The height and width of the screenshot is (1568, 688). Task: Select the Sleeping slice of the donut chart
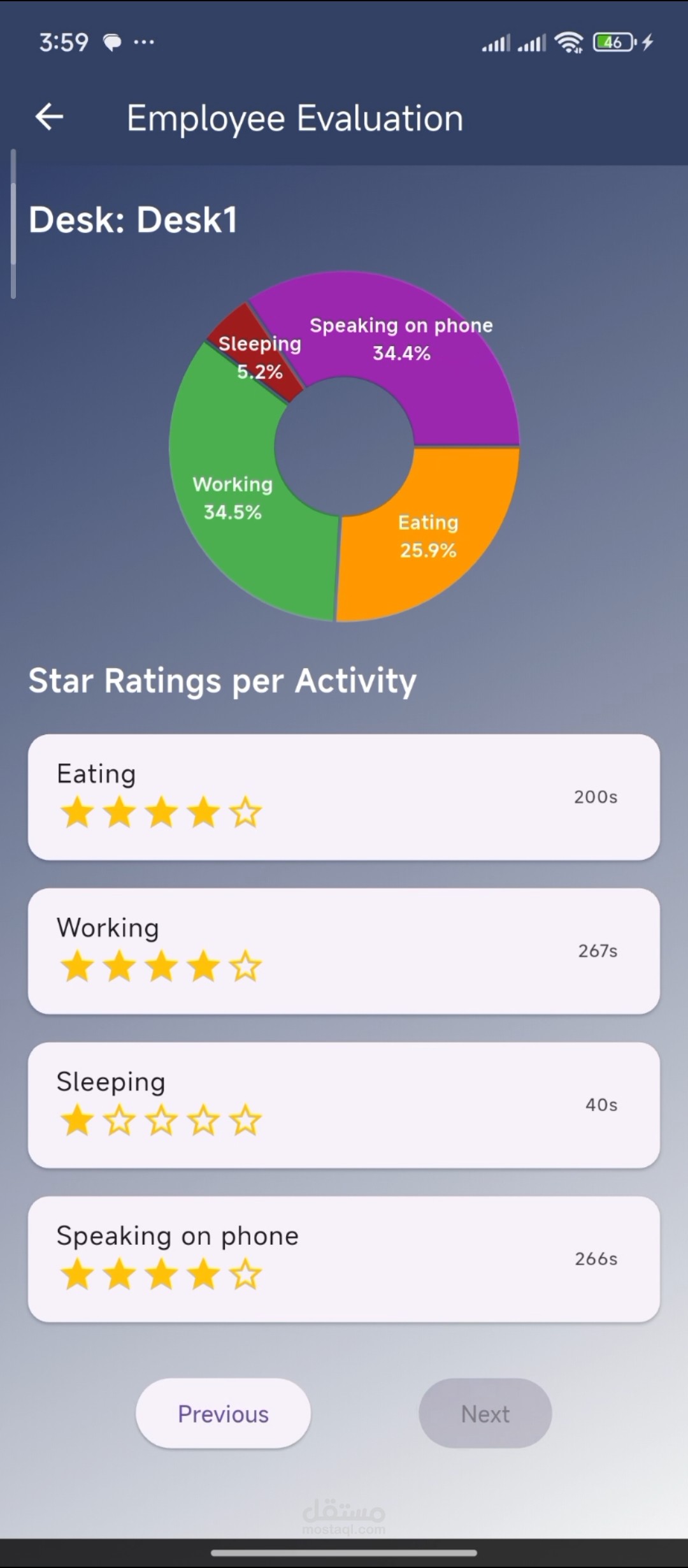pos(261,347)
